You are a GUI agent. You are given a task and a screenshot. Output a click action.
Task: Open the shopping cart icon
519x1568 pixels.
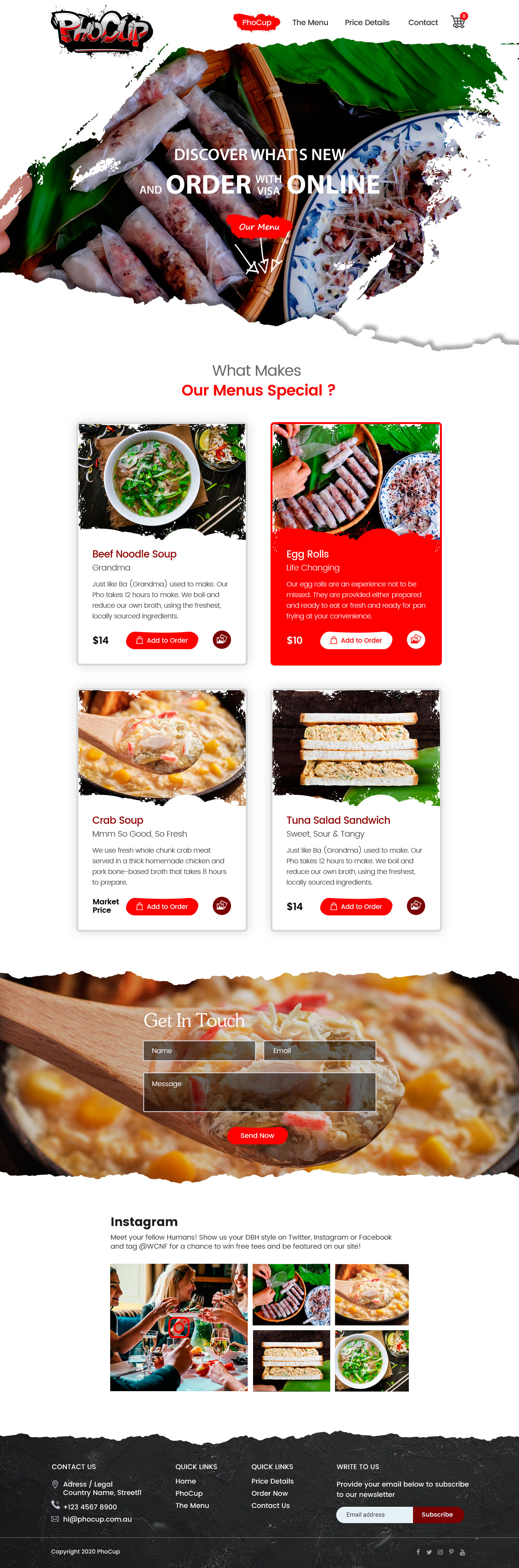(458, 22)
